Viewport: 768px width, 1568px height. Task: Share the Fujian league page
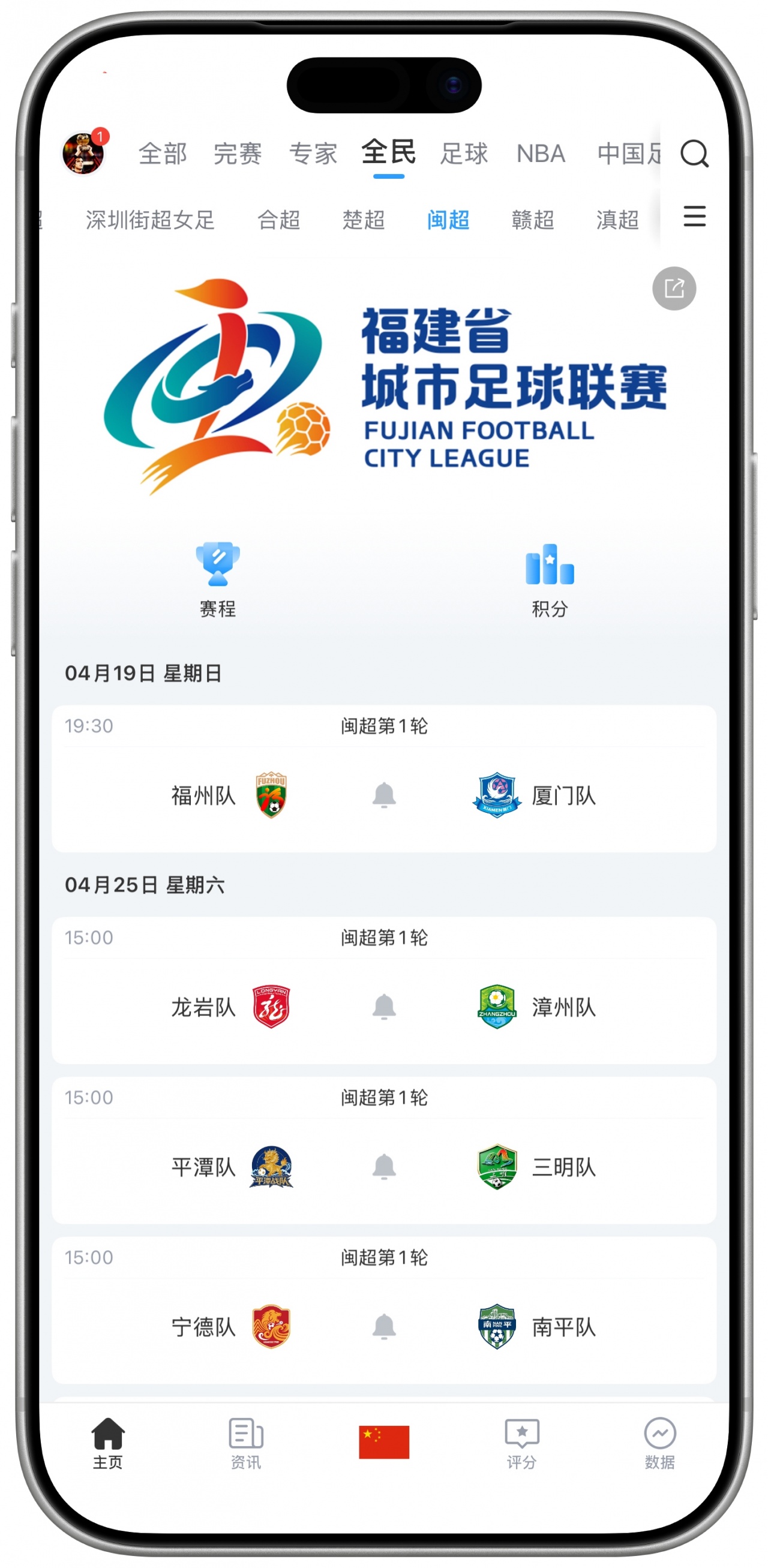[674, 288]
